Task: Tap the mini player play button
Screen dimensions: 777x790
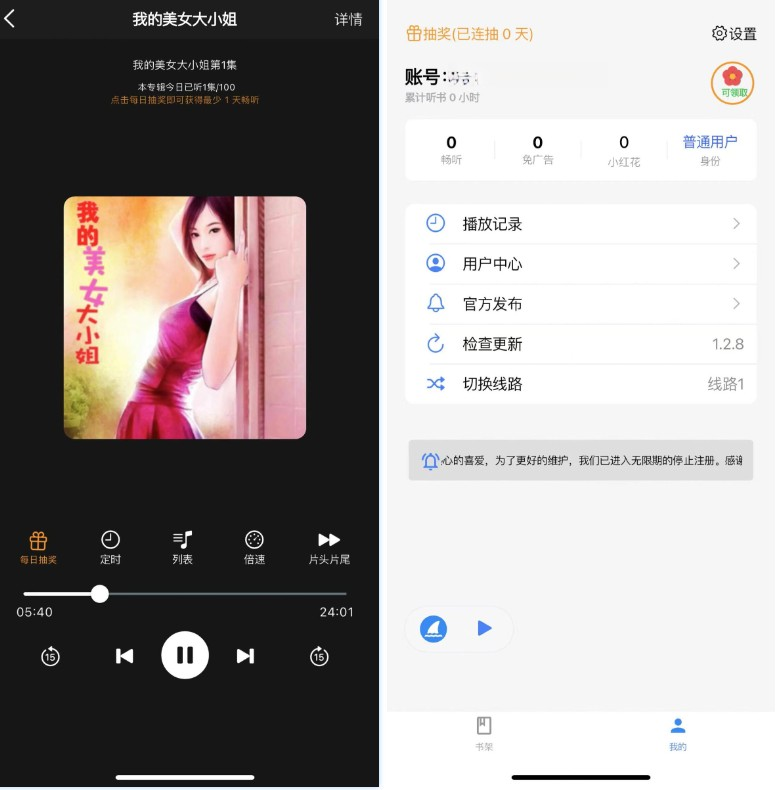Action: tap(485, 628)
